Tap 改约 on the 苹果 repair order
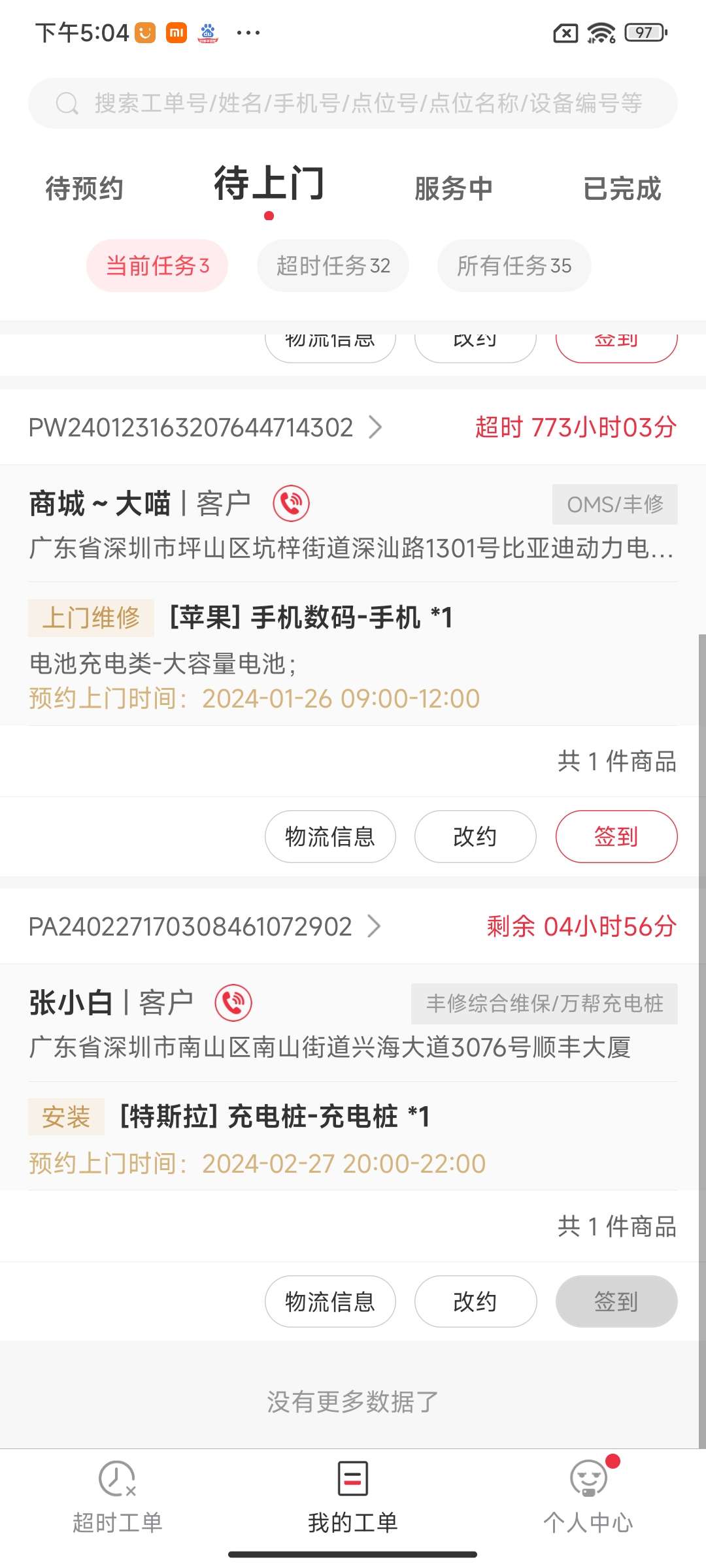The width and height of the screenshot is (706, 1568). coord(475,837)
